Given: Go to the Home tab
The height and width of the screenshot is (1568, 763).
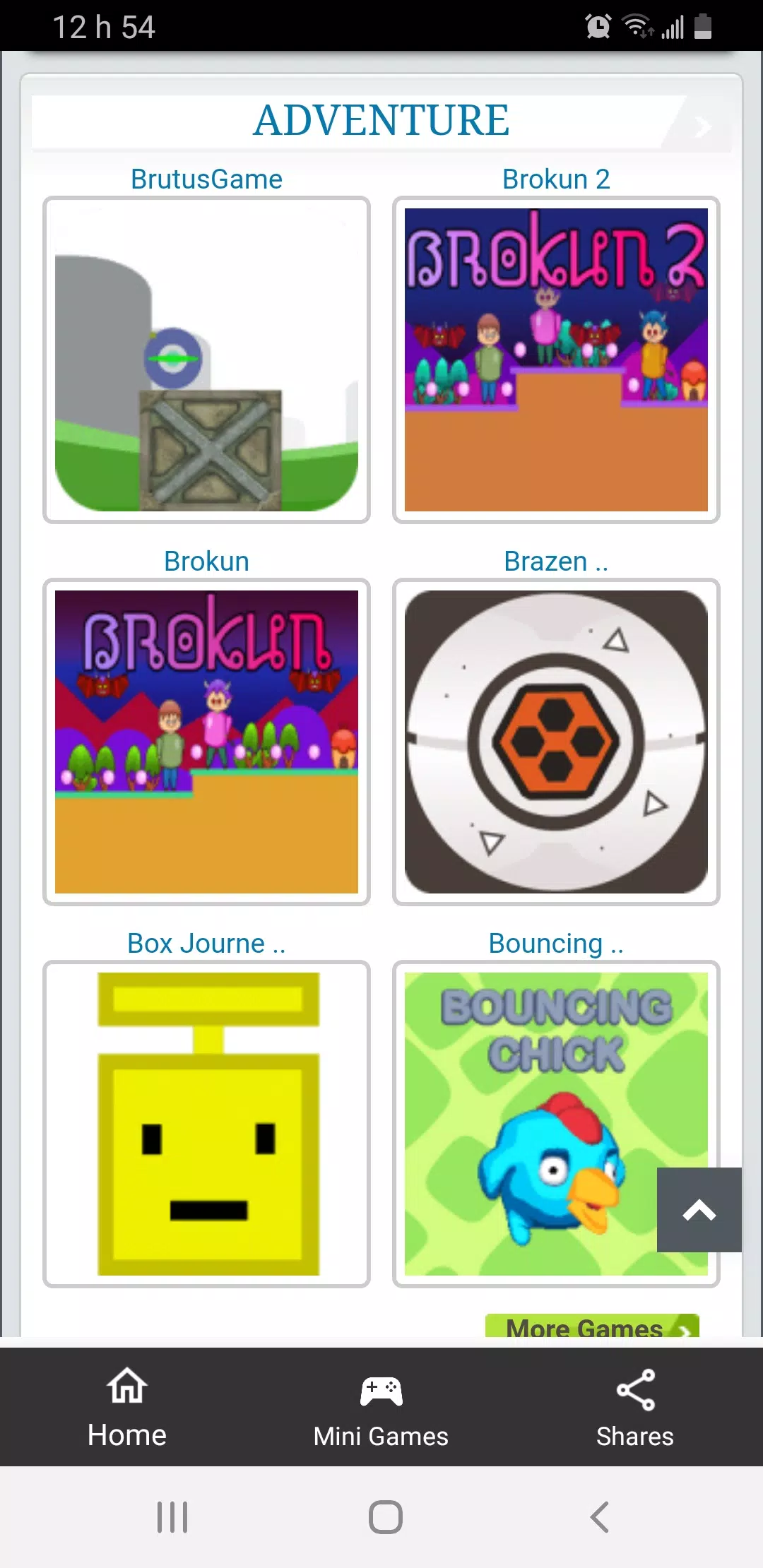Looking at the screenshot, I should click(127, 1407).
